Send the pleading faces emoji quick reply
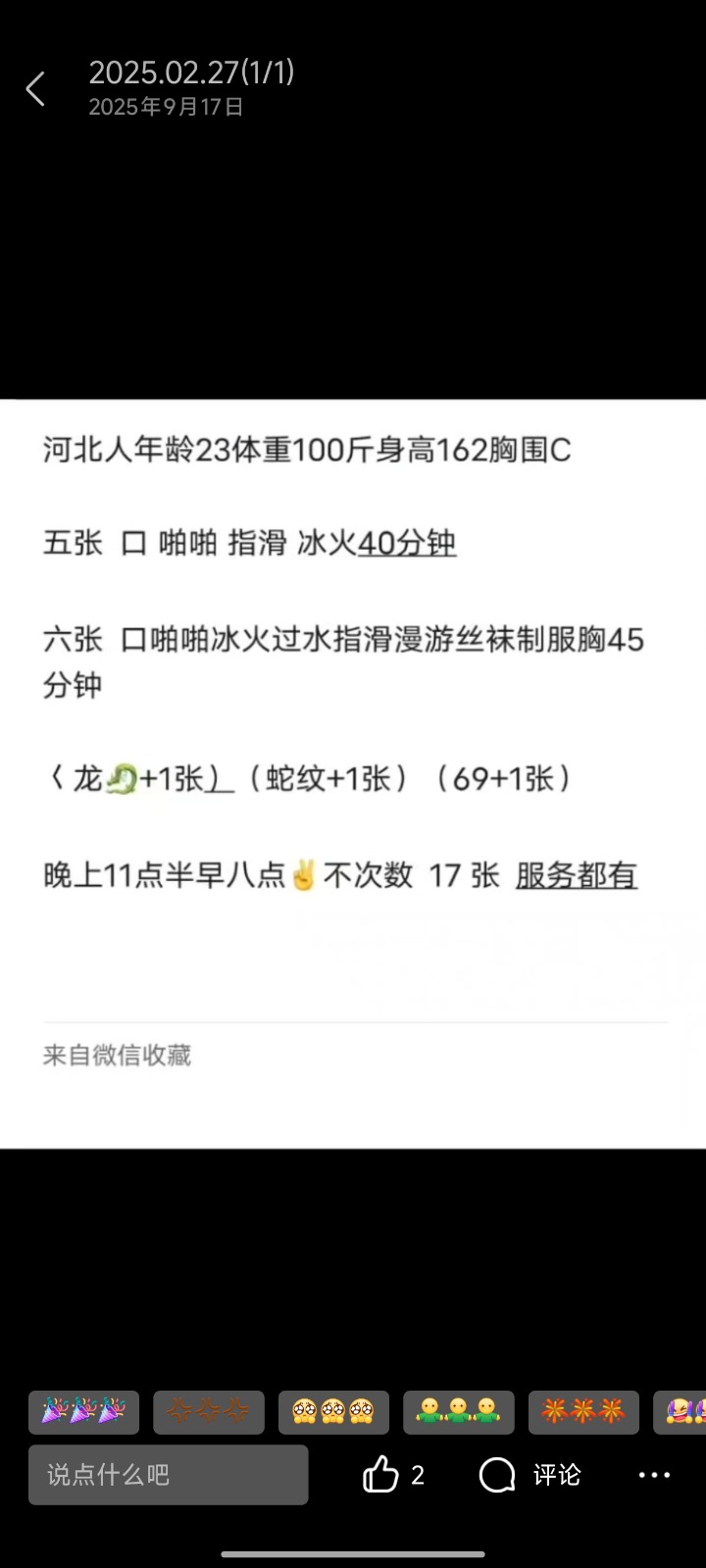This screenshot has width=706, height=1568. tap(333, 1412)
